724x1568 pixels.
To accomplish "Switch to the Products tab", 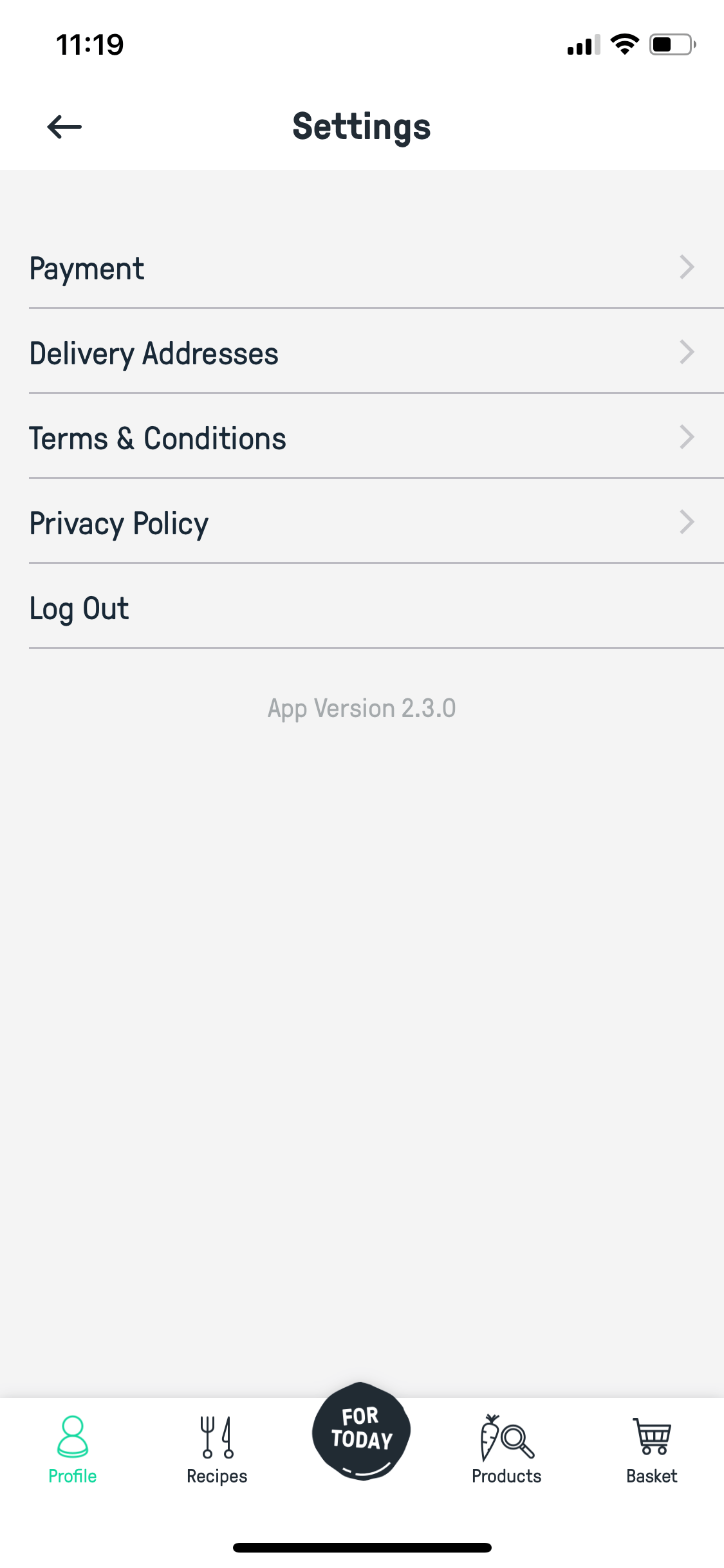I will (x=506, y=1450).
